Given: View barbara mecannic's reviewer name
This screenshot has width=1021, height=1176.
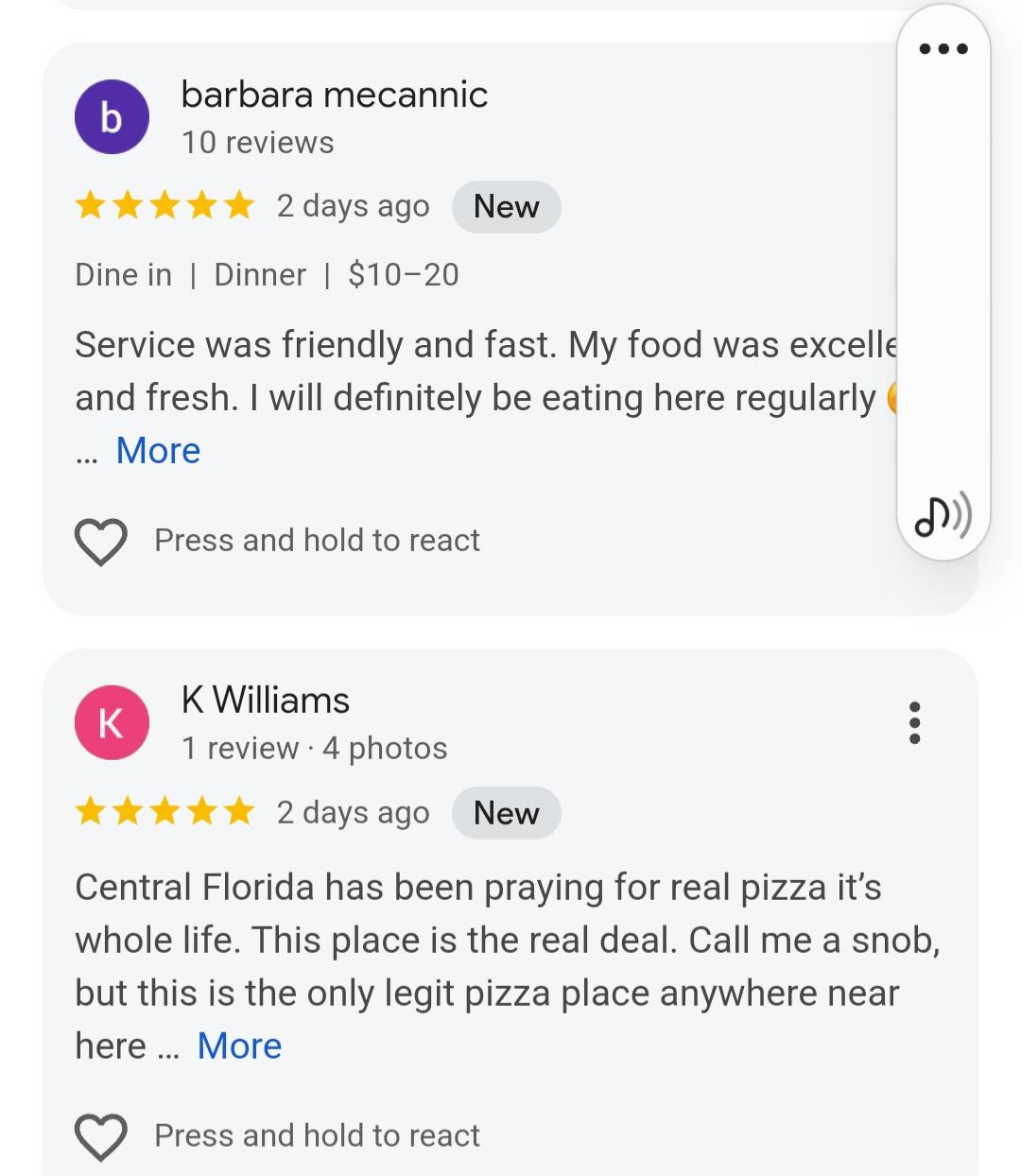Looking at the screenshot, I should pyautogui.click(x=334, y=95).
